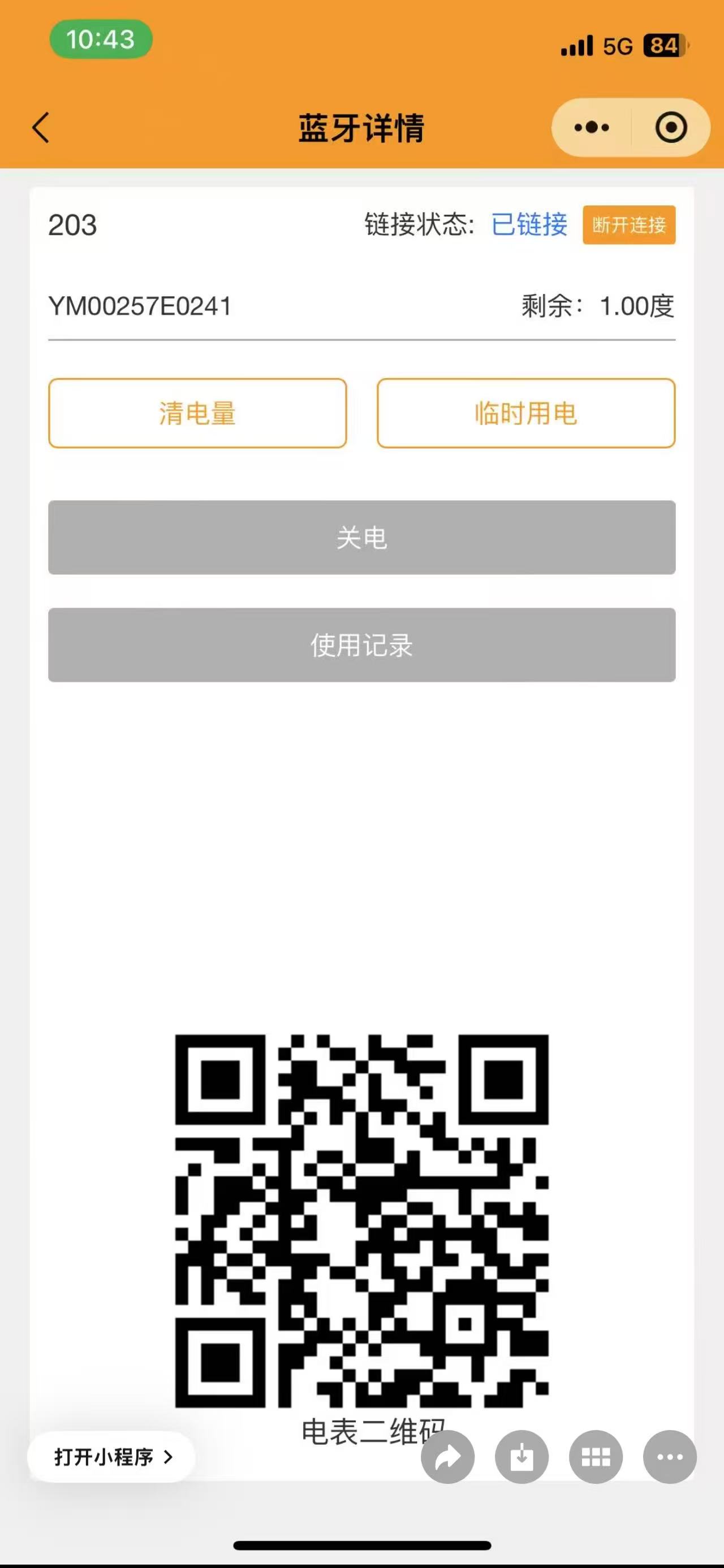Turn off power with 关电
This screenshot has width=724, height=1568.
coord(361,538)
